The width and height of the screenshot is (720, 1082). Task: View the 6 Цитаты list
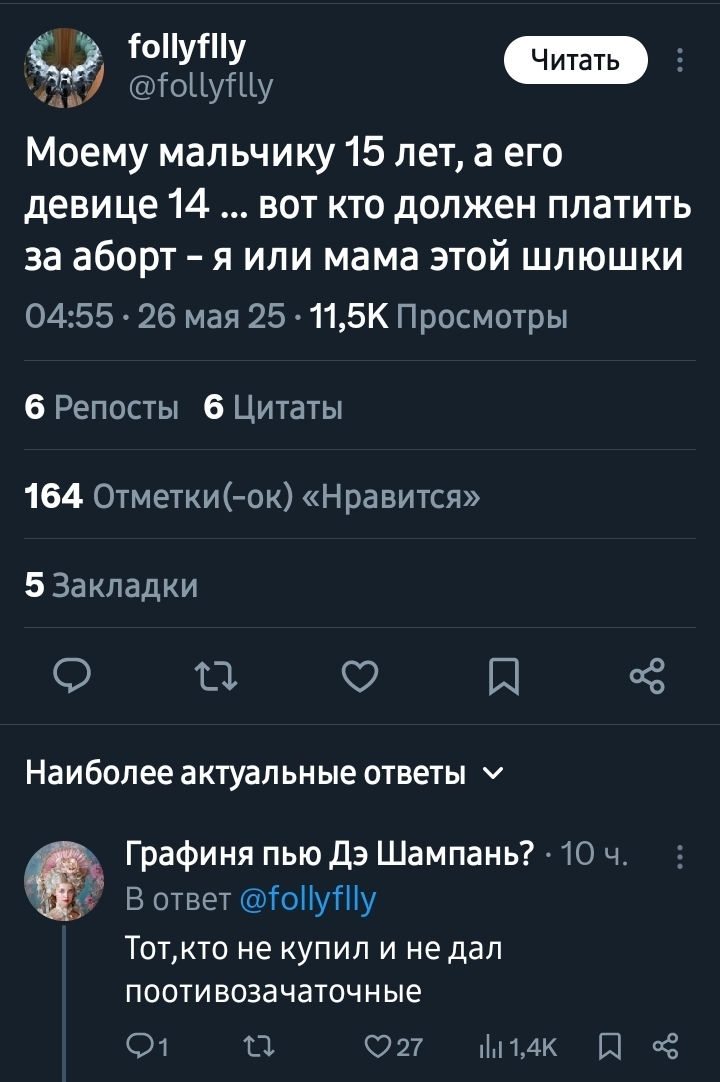tap(273, 408)
